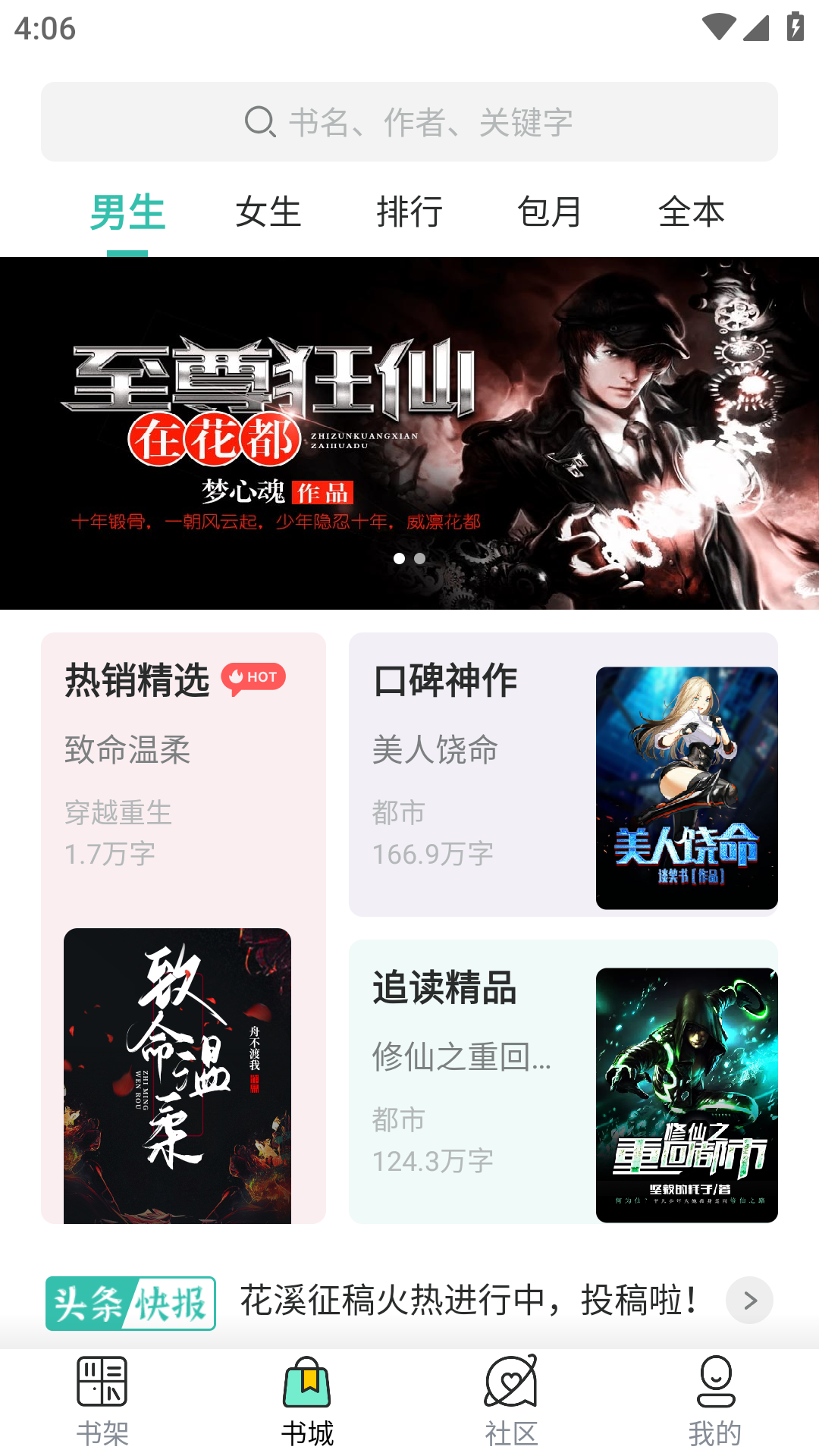Click the search magnifier icon

259,121
